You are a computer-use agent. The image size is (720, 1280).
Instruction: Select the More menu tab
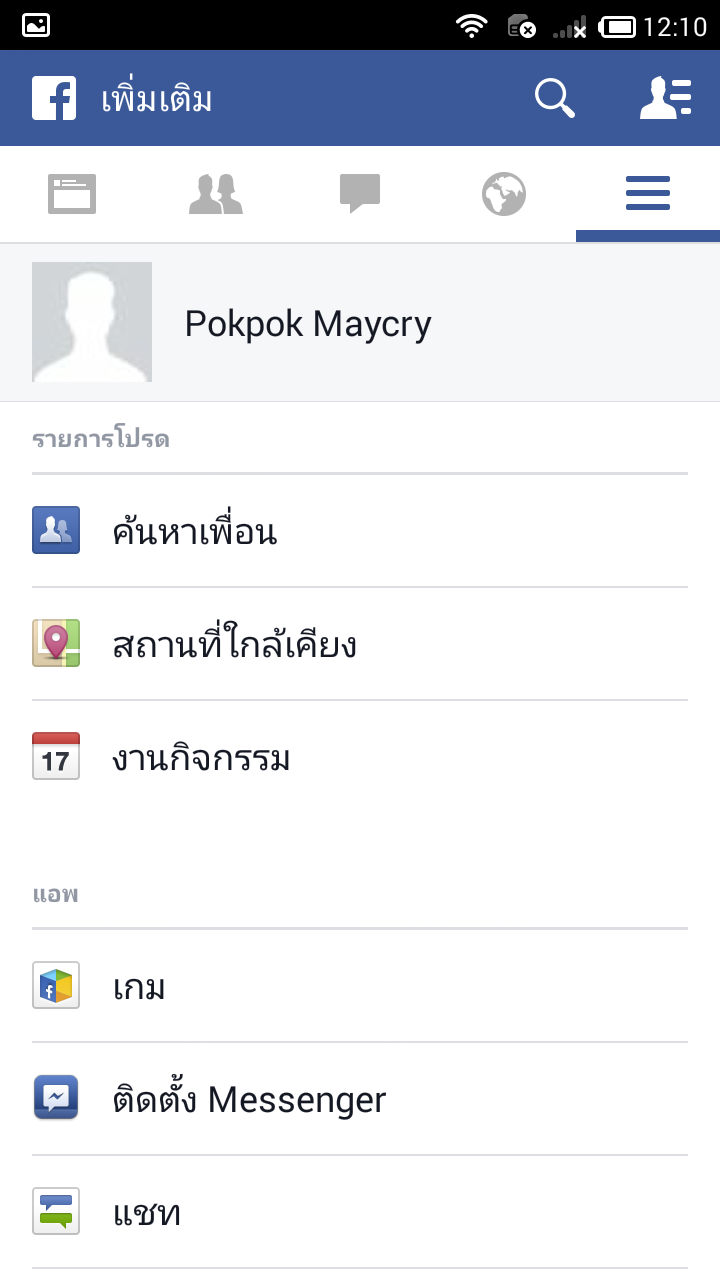(648, 194)
